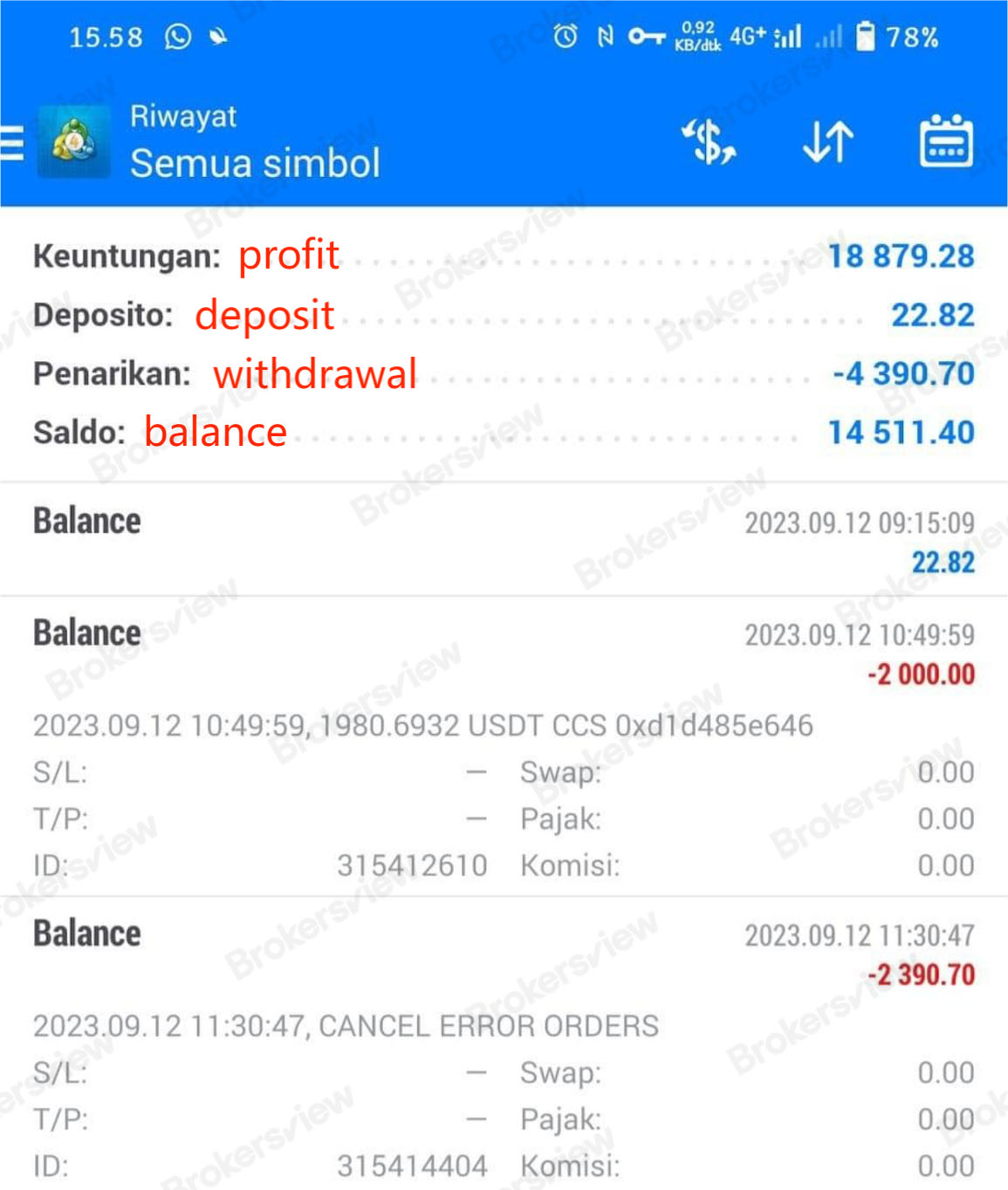
Task: Select the sort order arrows icon
Action: point(827,142)
